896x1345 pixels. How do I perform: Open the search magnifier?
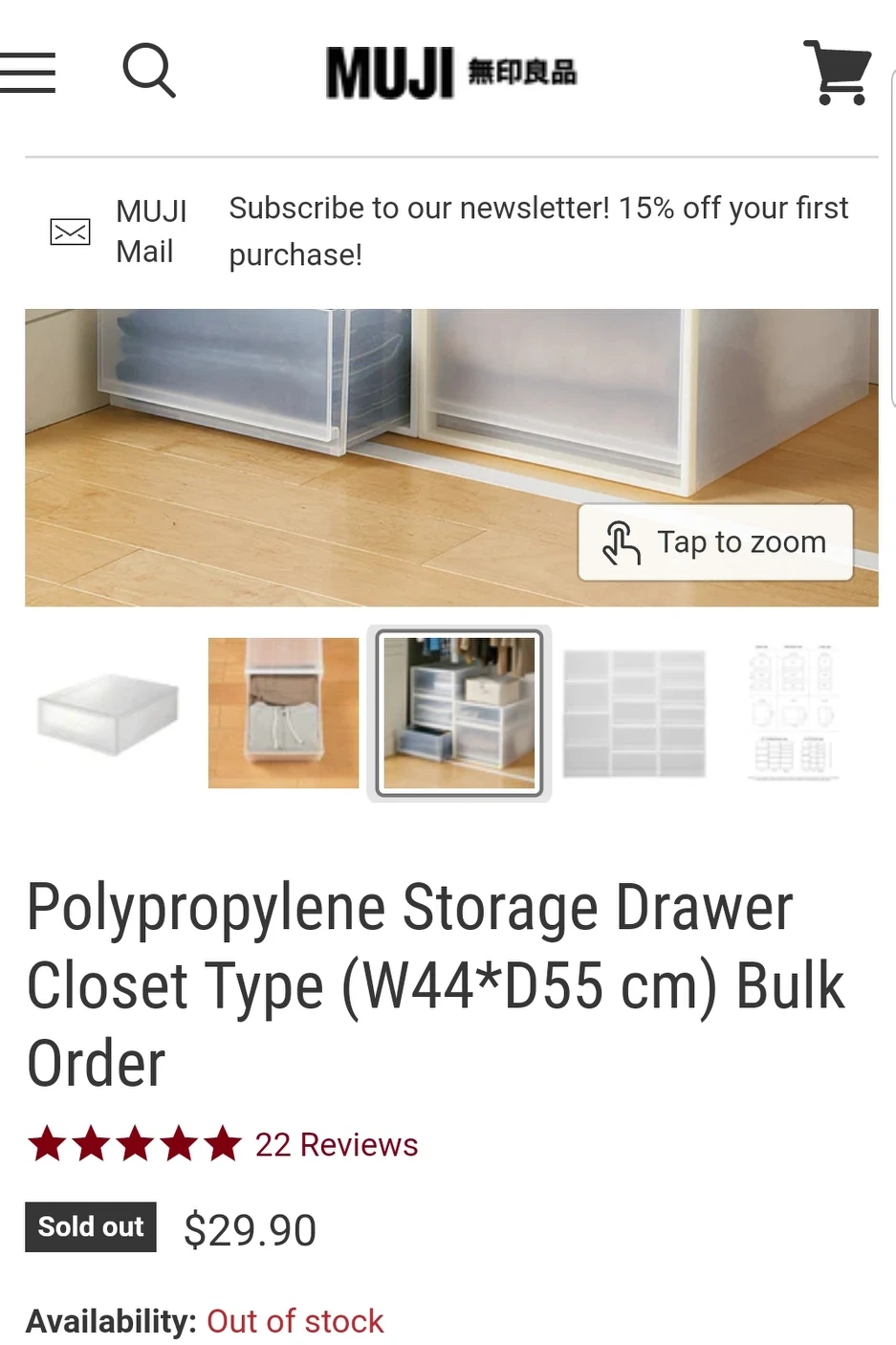pos(149,71)
